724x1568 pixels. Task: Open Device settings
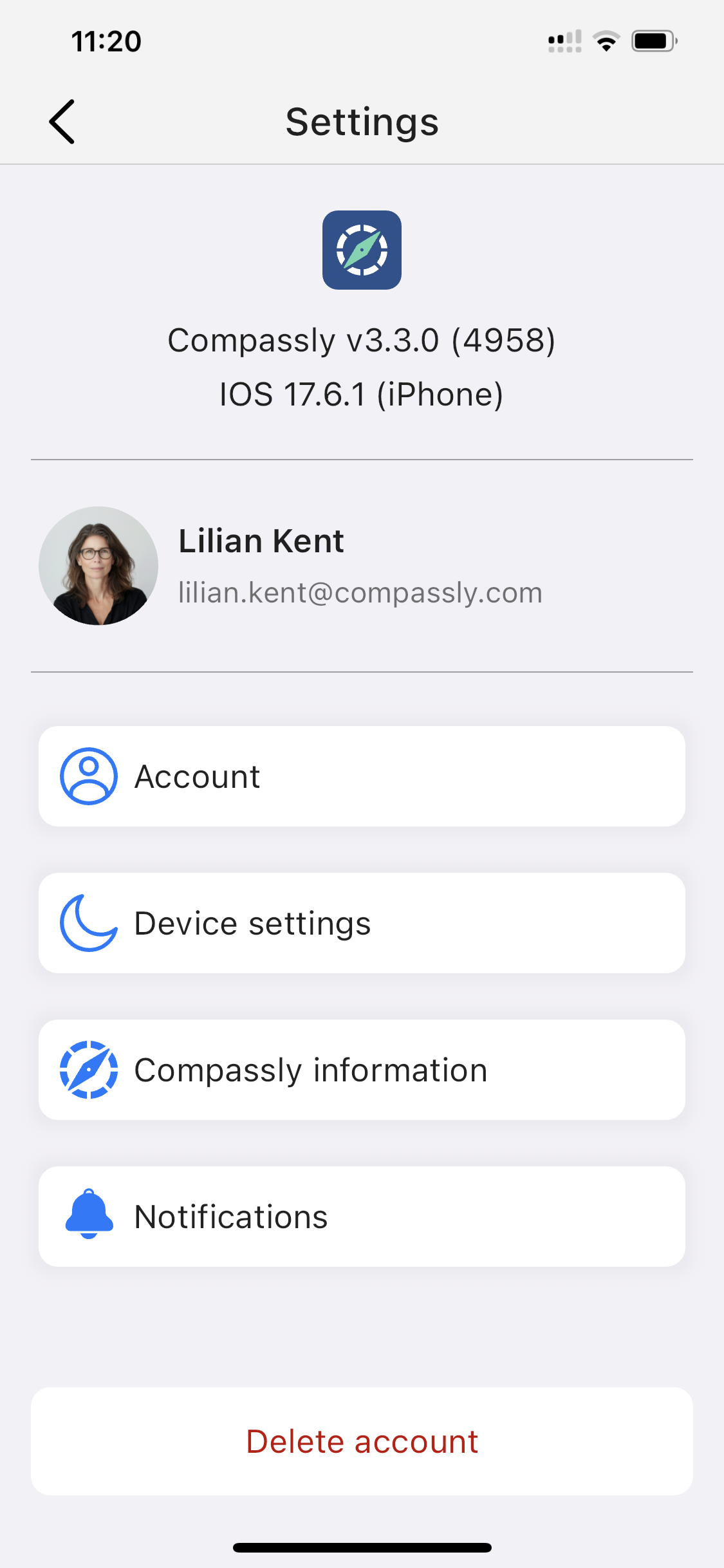click(362, 923)
